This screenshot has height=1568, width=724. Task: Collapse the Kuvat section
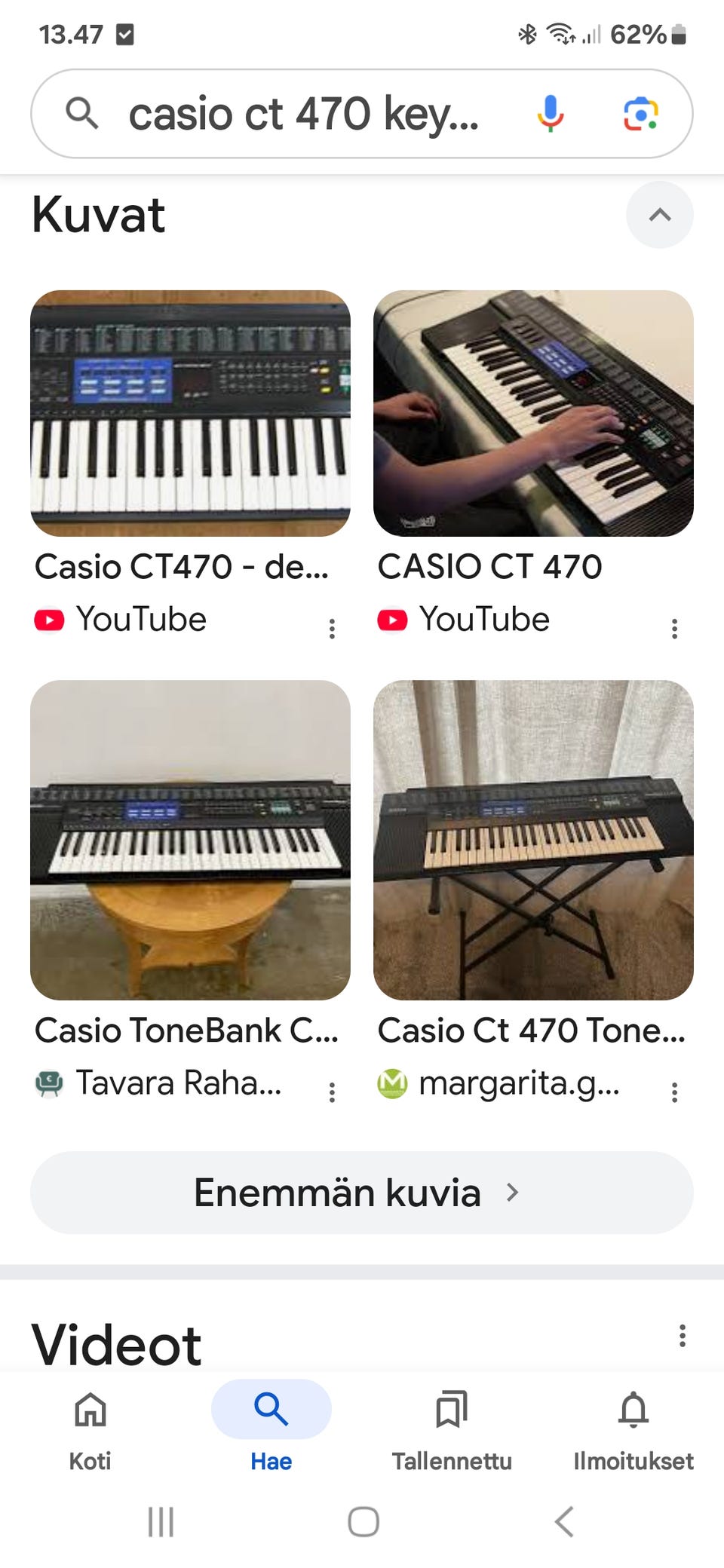tap(659, 215)
